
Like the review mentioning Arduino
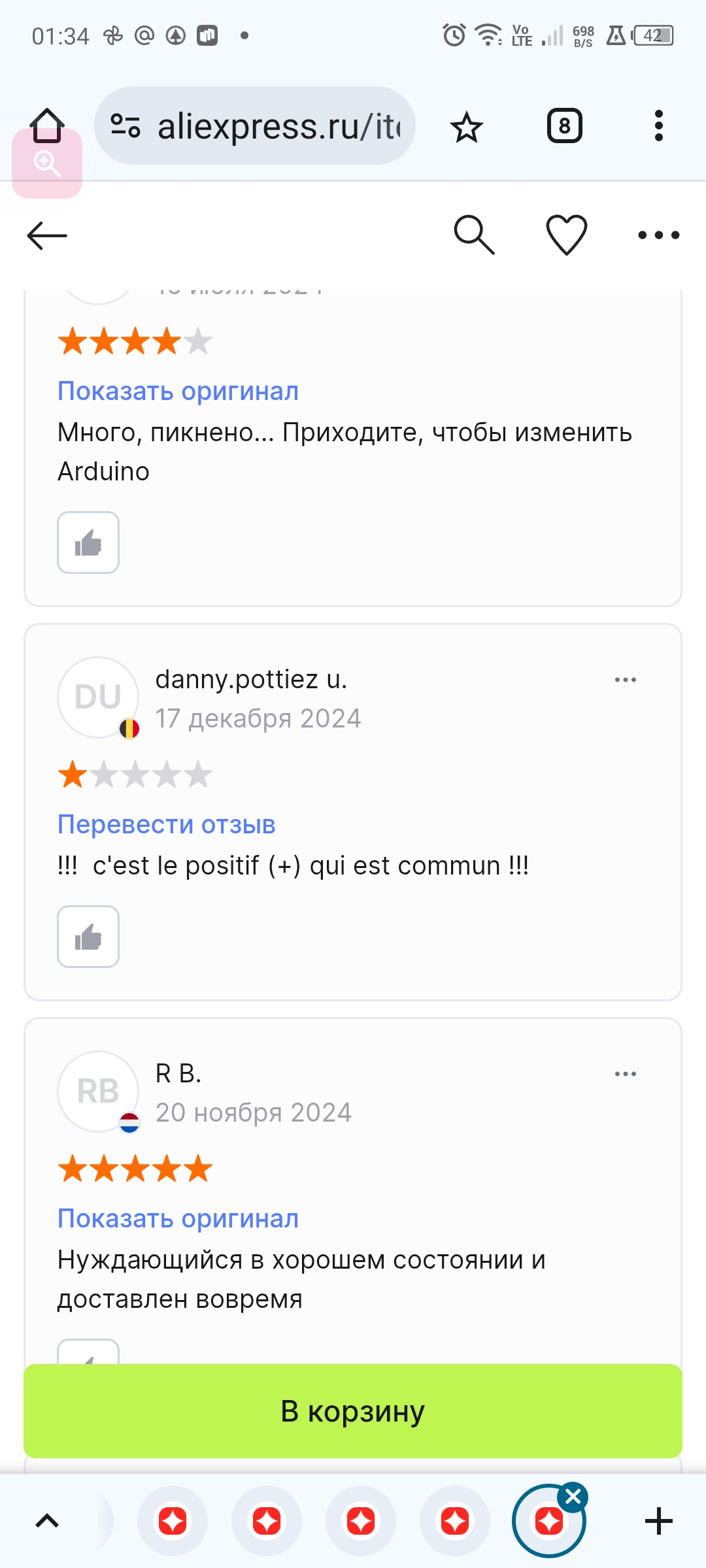[88, 542]
